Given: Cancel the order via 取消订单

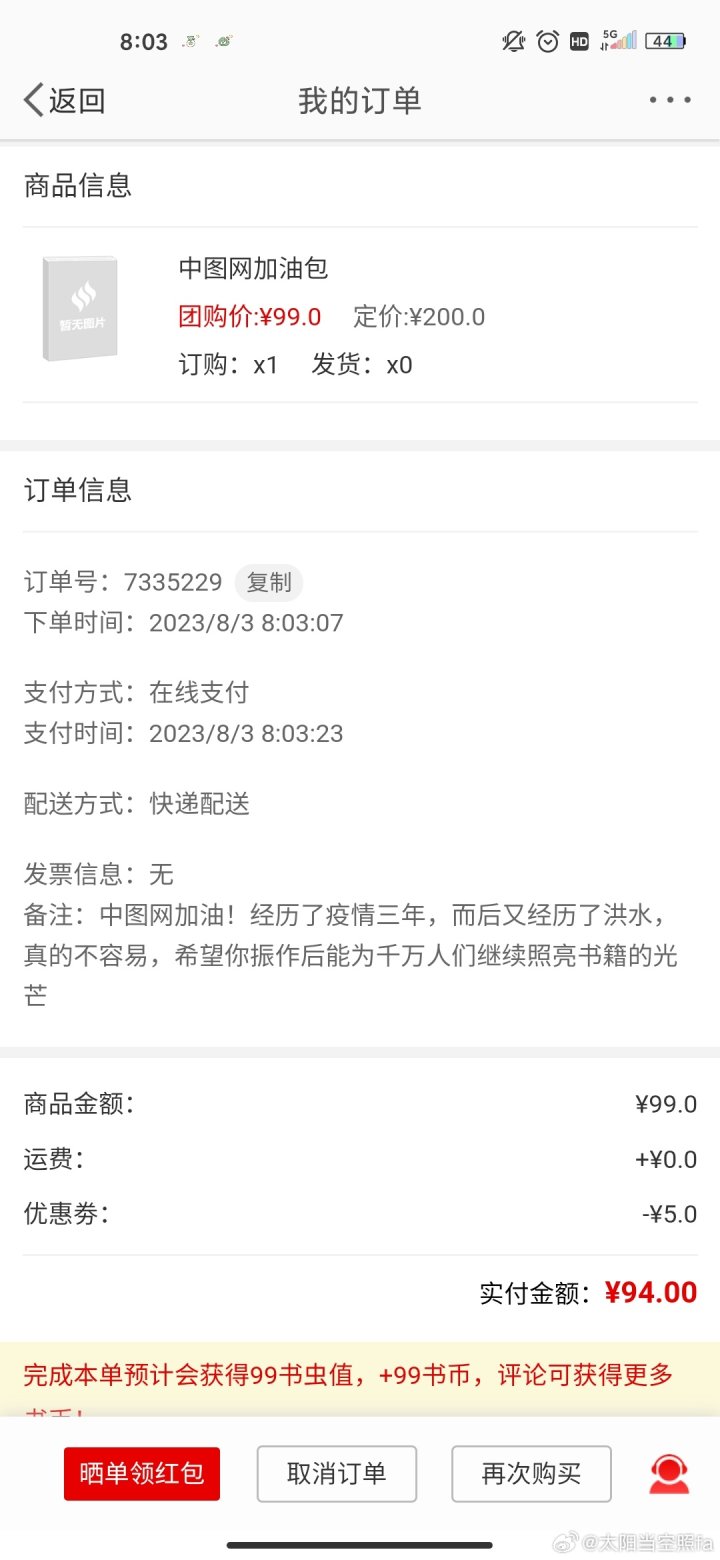Looking at the screenshot, I should click(336, 1473).
